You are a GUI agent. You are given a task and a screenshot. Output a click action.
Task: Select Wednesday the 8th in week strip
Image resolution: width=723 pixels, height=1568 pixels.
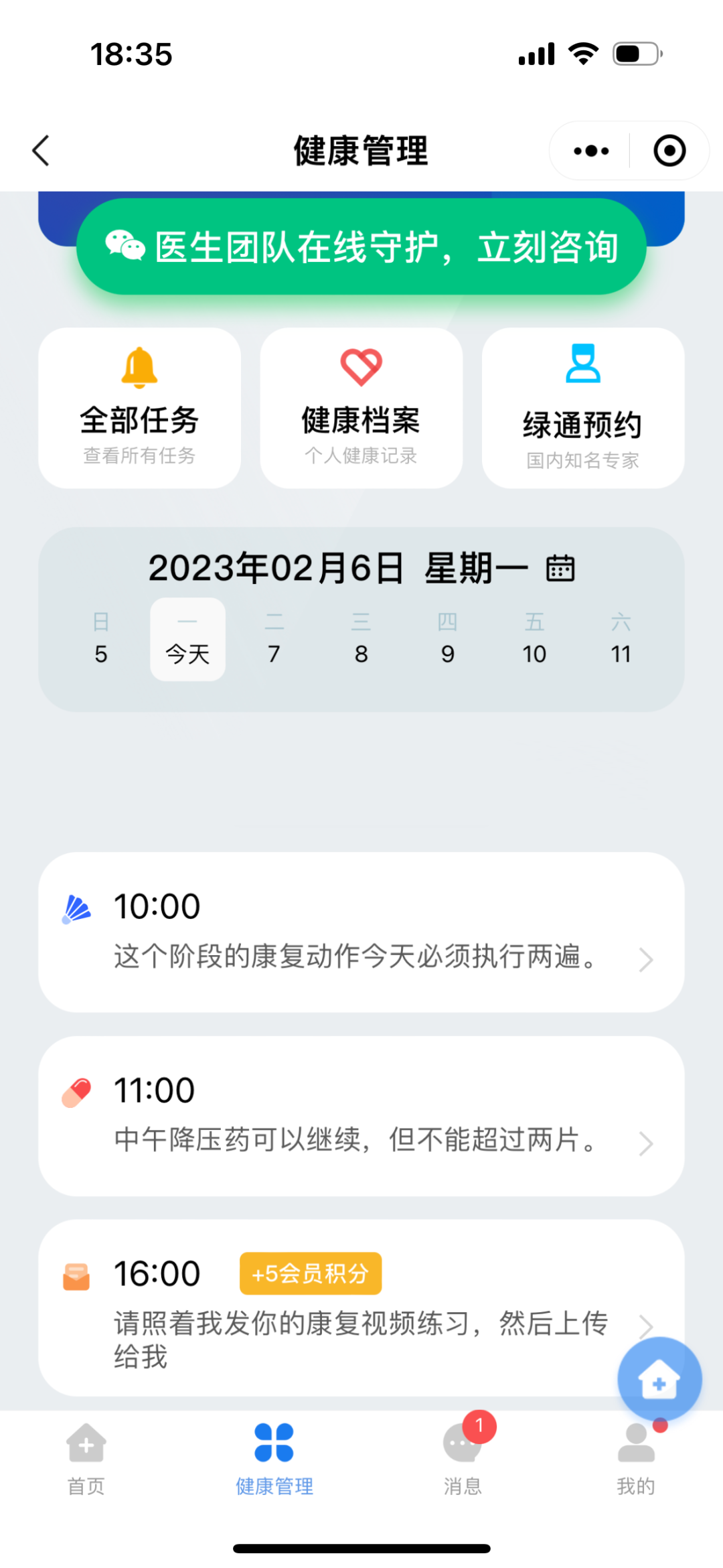(x=361, y=640)
